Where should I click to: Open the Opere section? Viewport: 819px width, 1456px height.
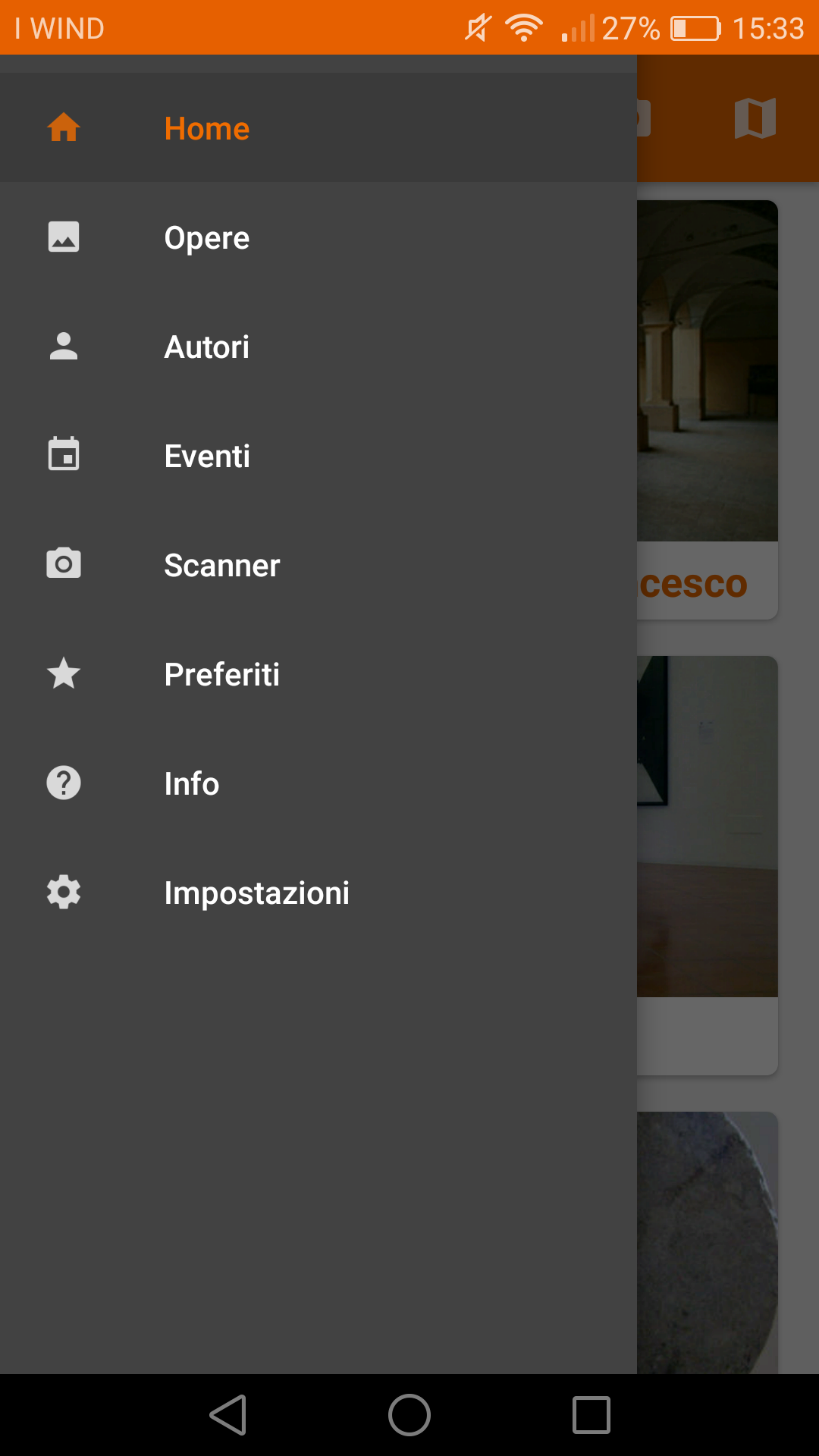(318, 237)
